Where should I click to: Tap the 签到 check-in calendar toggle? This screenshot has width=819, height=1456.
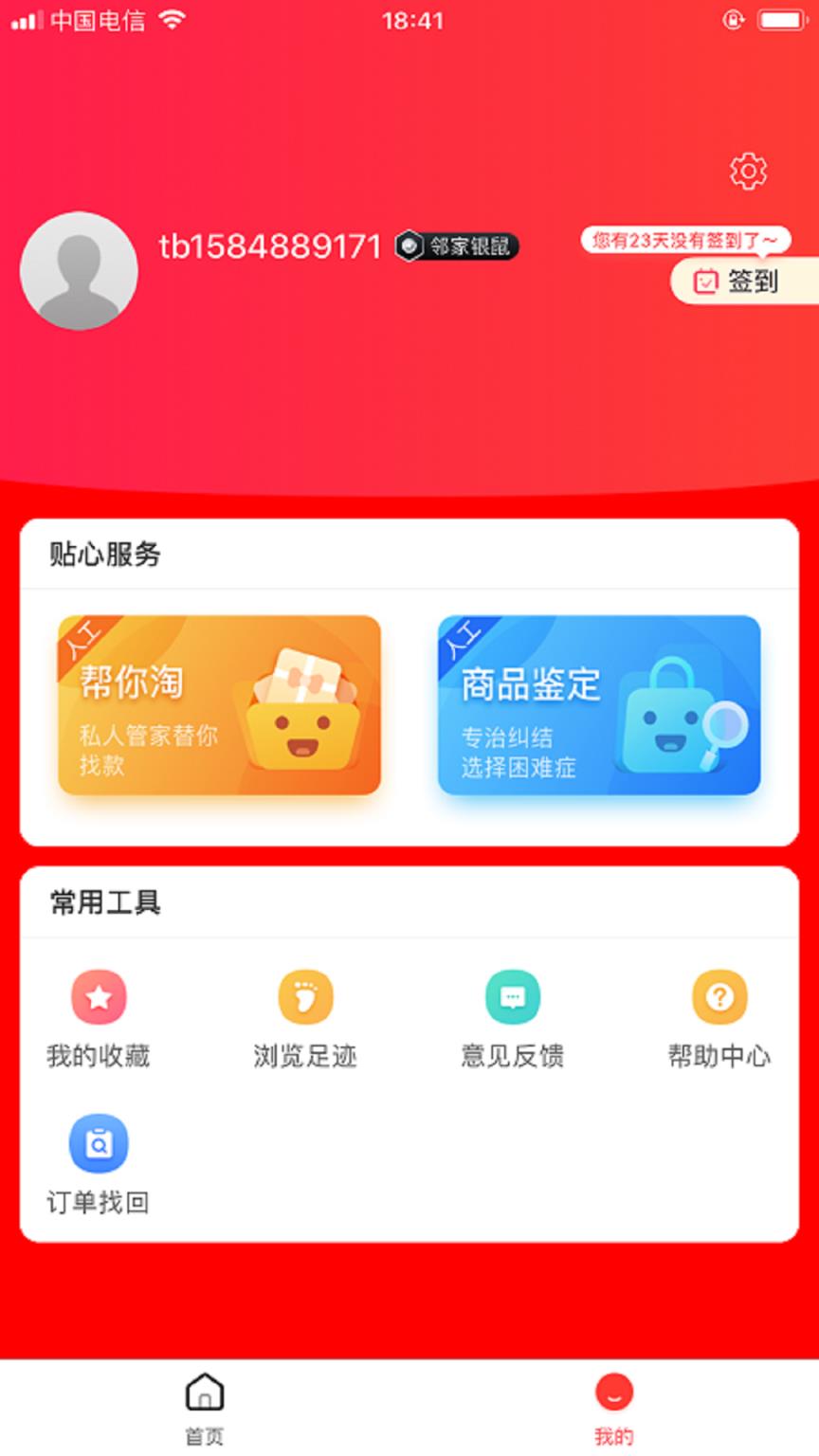(x=705, y=282)
